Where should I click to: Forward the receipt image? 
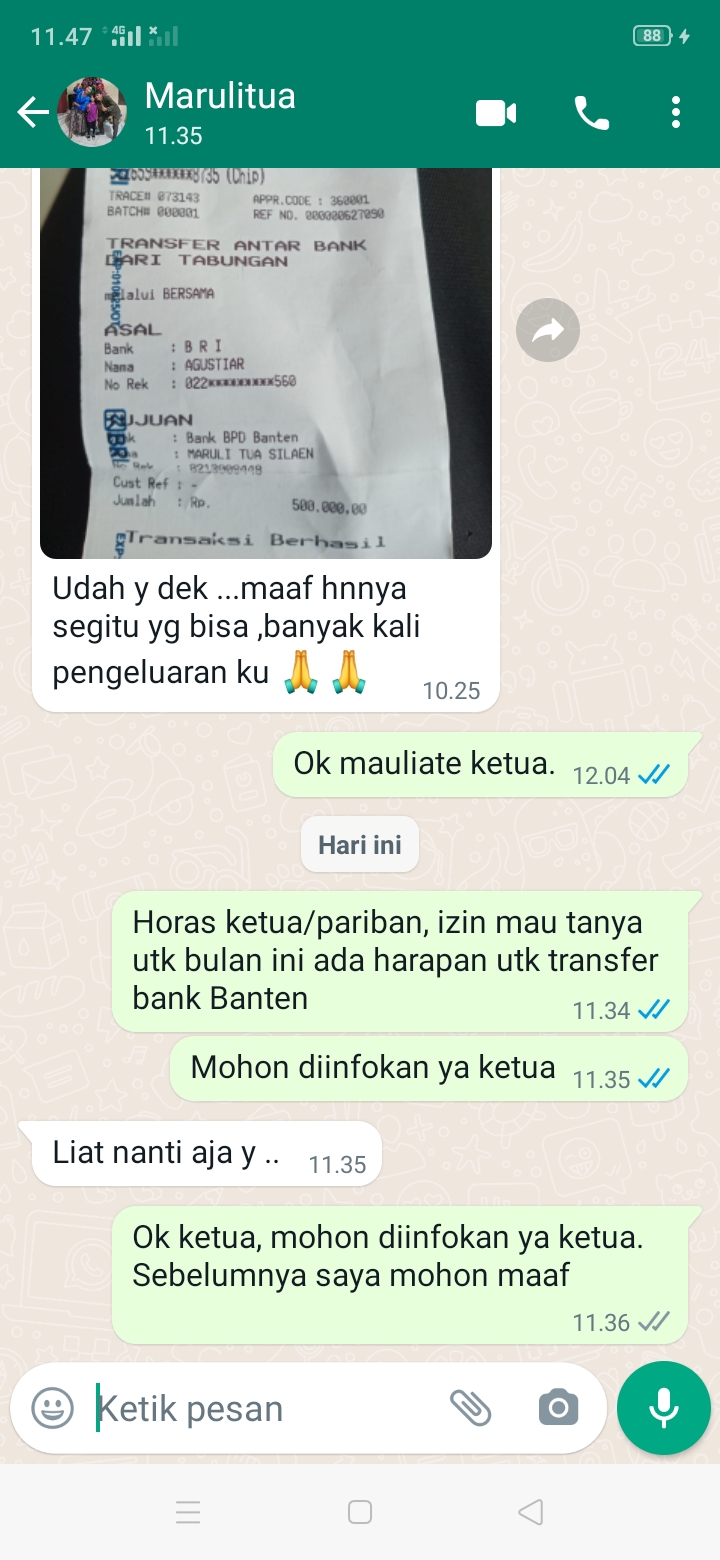548,330
